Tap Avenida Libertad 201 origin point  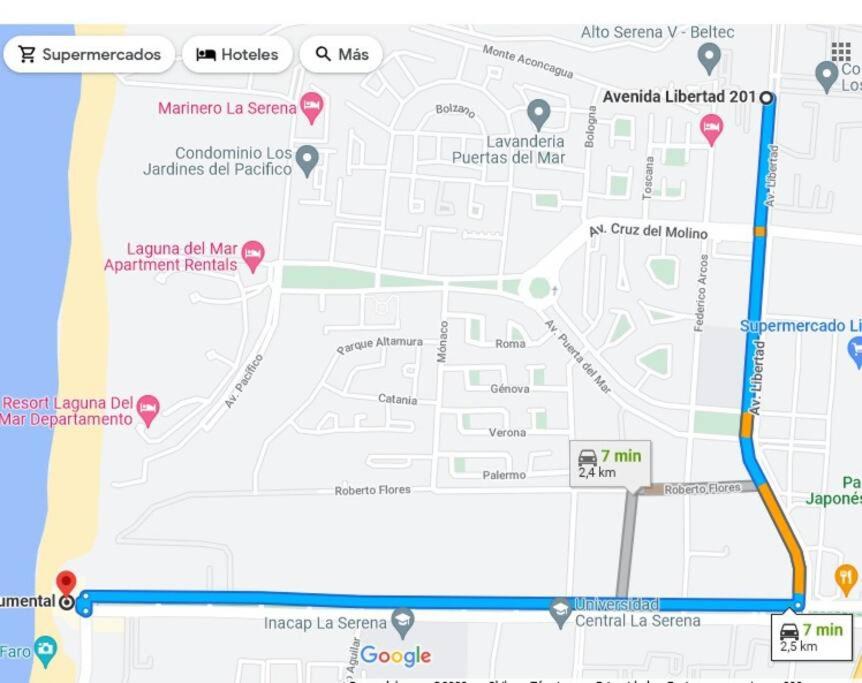tap(767, 97)
